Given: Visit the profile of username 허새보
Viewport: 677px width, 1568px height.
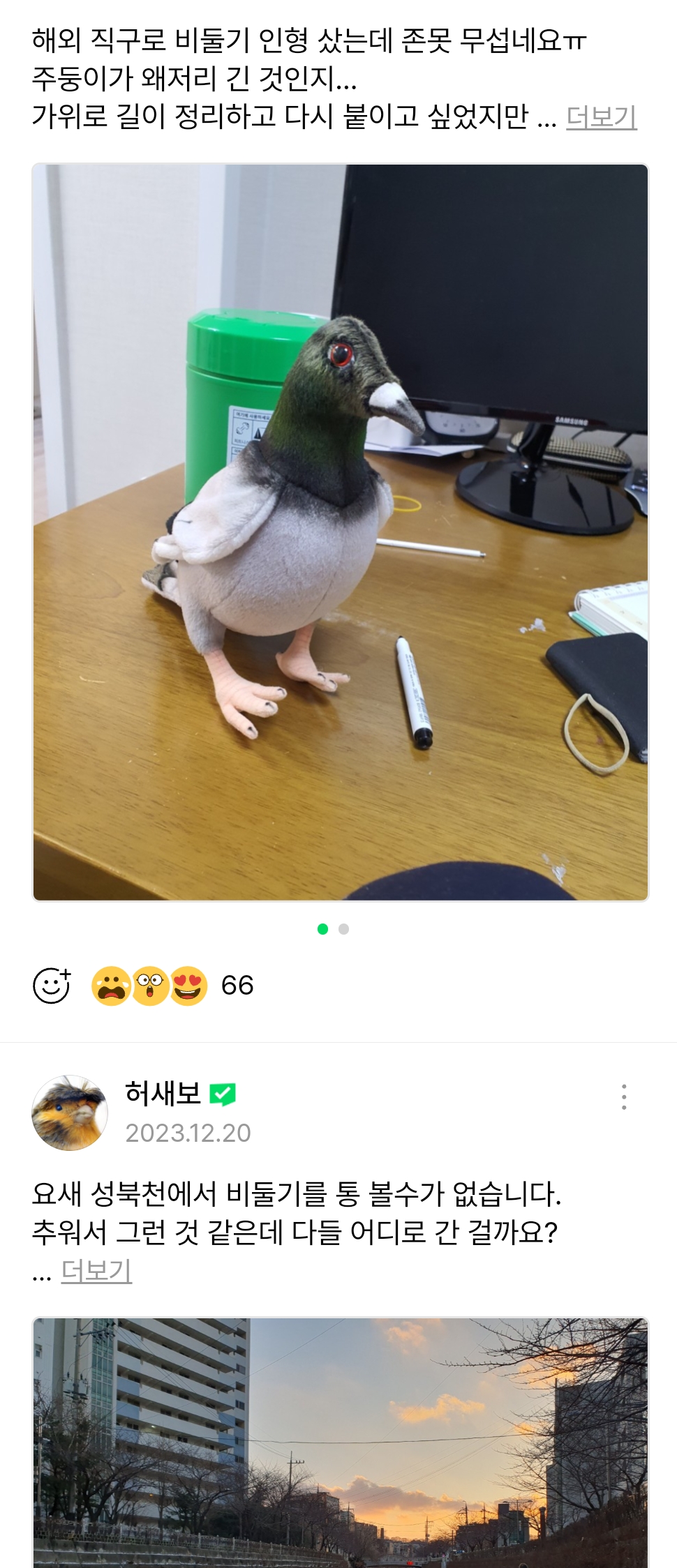Looking at the screenshot, I should (x=163, y=1094).
